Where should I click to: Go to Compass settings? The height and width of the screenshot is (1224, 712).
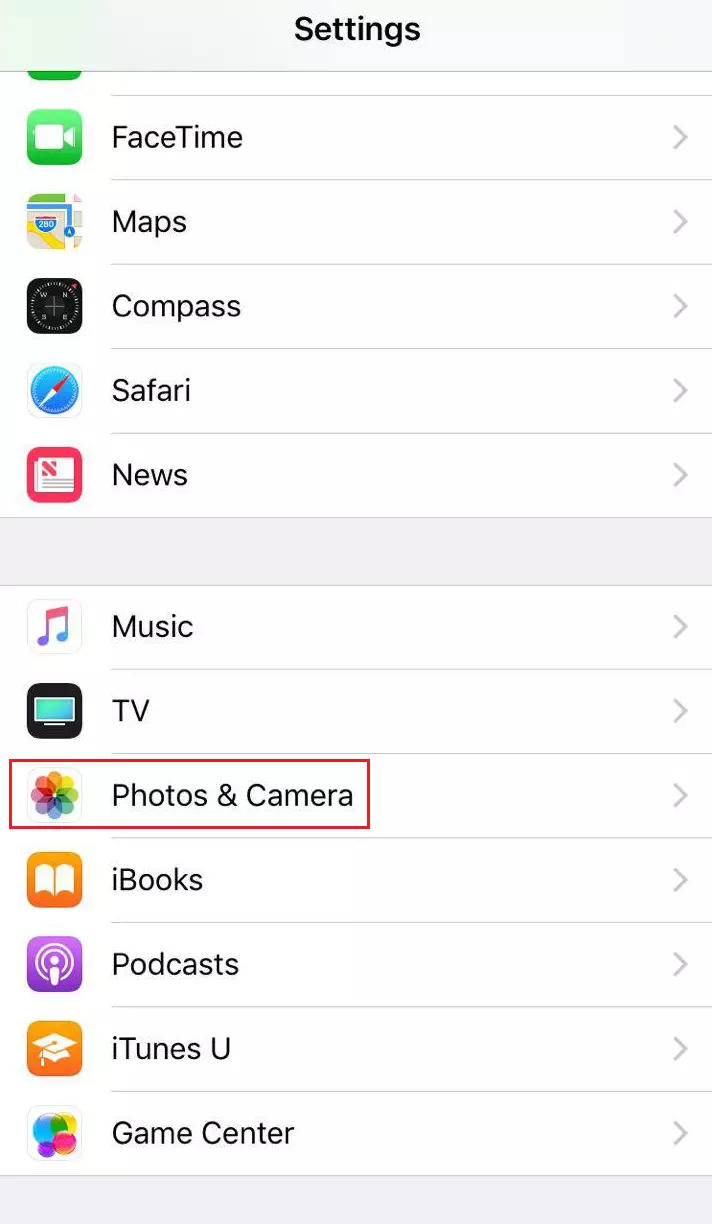356,306
